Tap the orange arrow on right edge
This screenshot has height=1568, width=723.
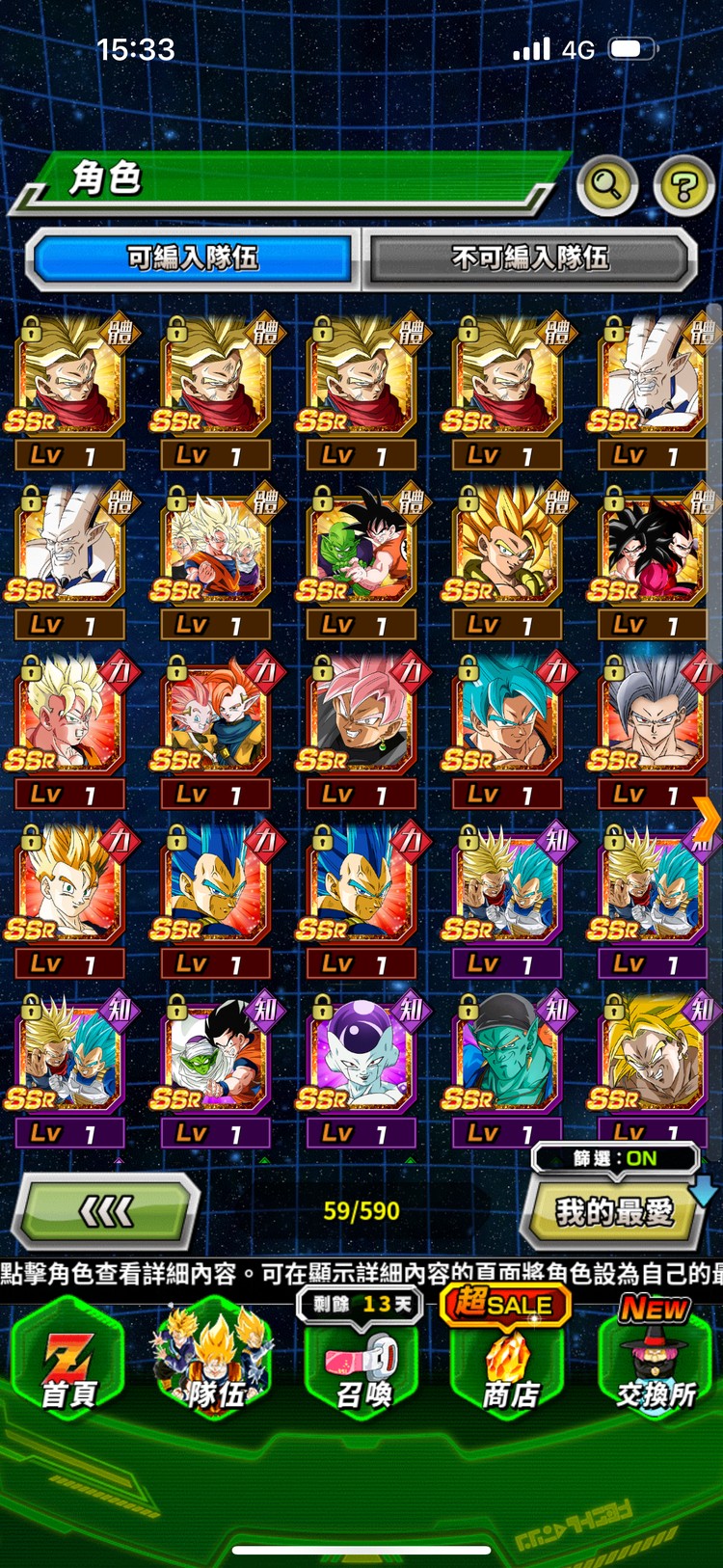(x=708, y=821)
